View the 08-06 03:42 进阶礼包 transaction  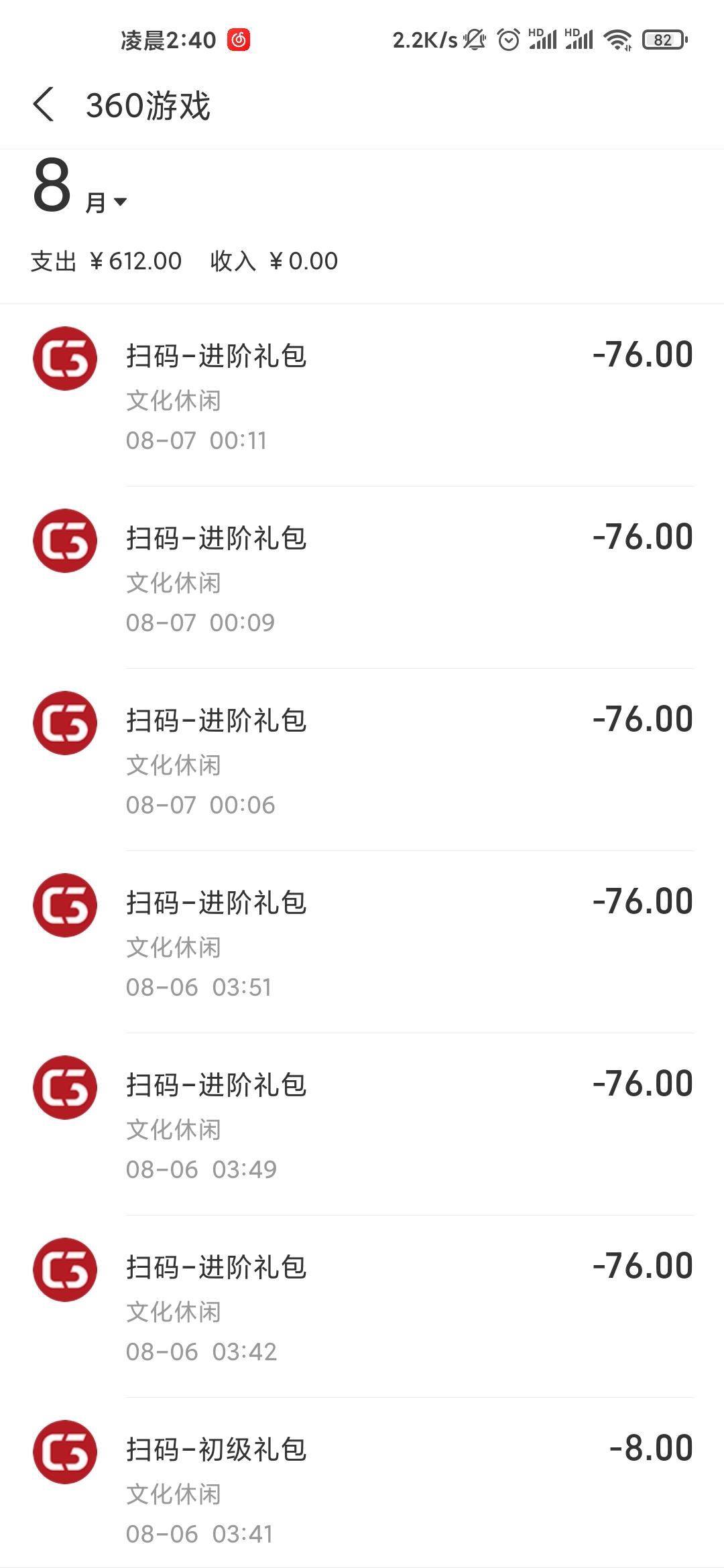pyautogui.click(x=362, y=1307)
